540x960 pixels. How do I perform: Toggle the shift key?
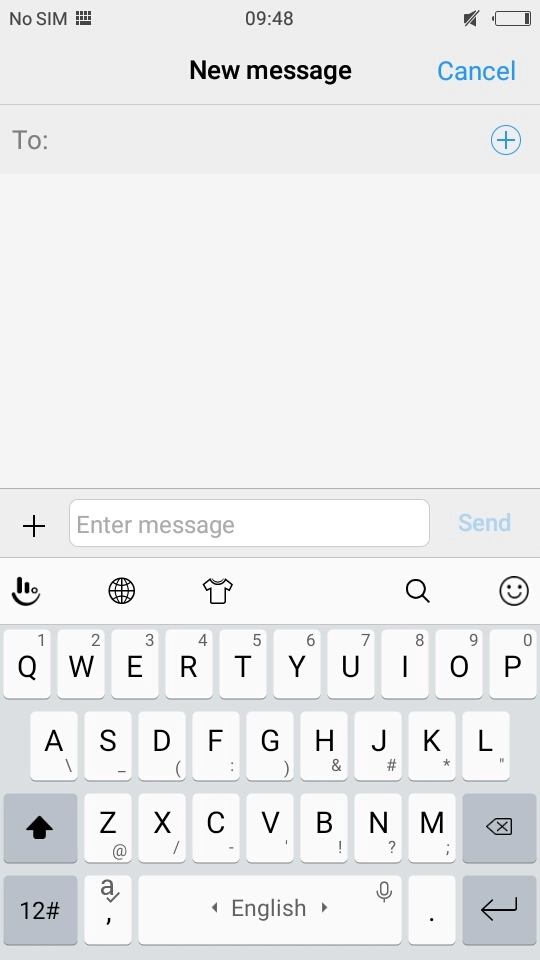(x=40, y=828)
